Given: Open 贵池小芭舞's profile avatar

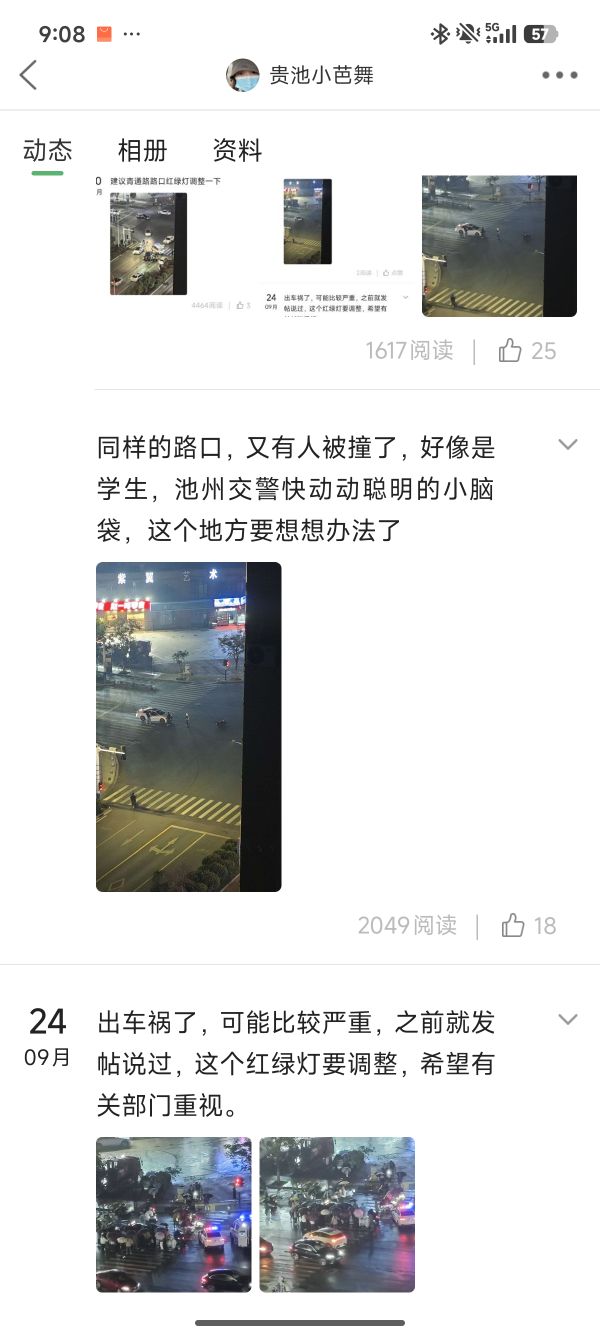Looking at the screenshot, I should pos(243,75).
